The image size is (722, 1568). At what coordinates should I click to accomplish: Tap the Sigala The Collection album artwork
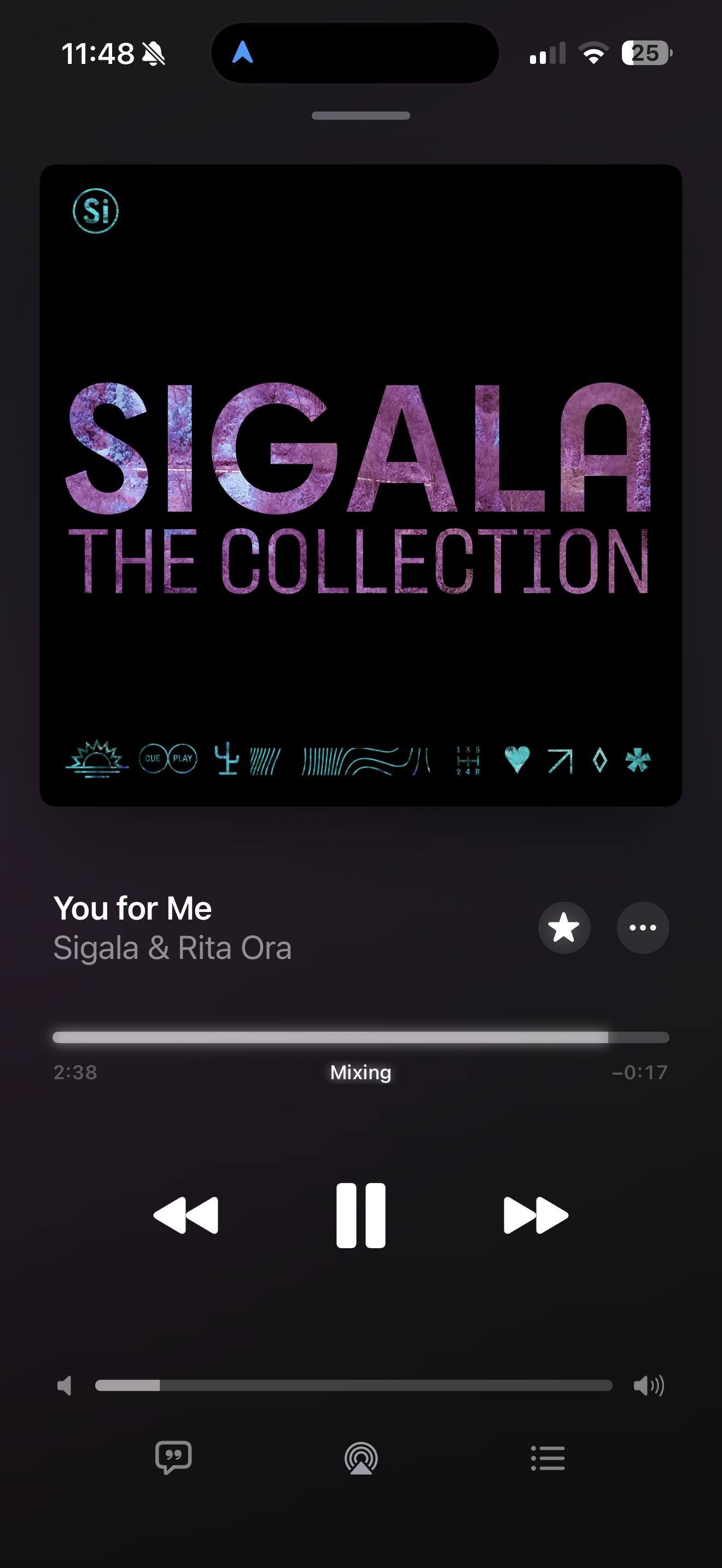[x=360, y=485]
